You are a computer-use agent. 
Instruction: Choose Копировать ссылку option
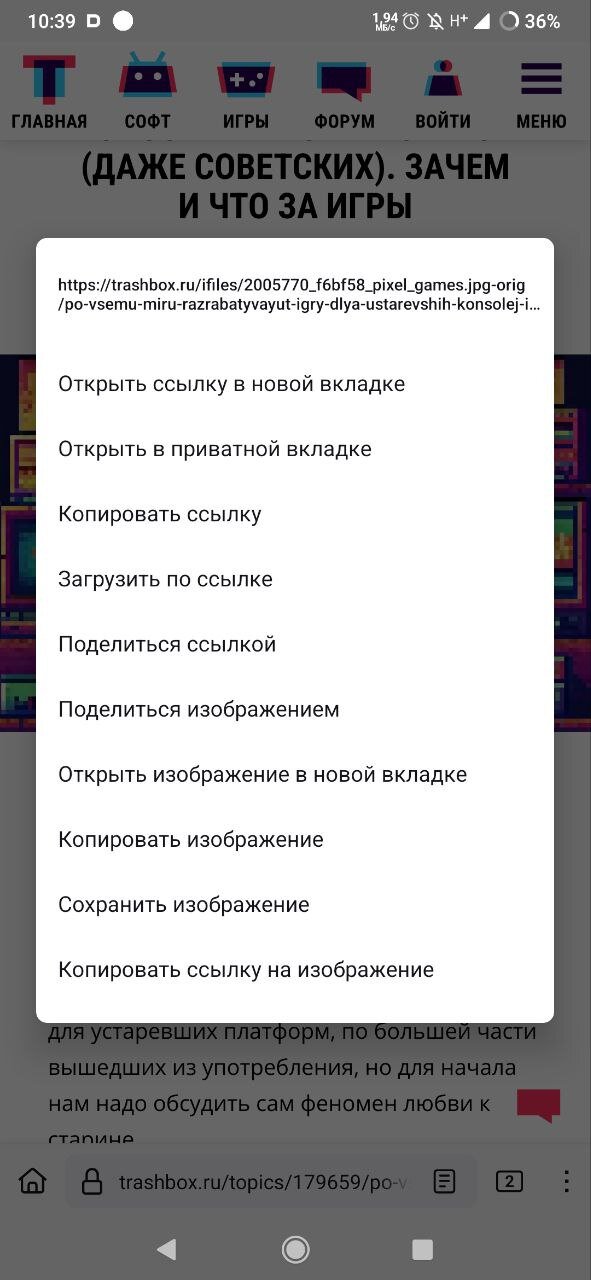click(295, 514)
